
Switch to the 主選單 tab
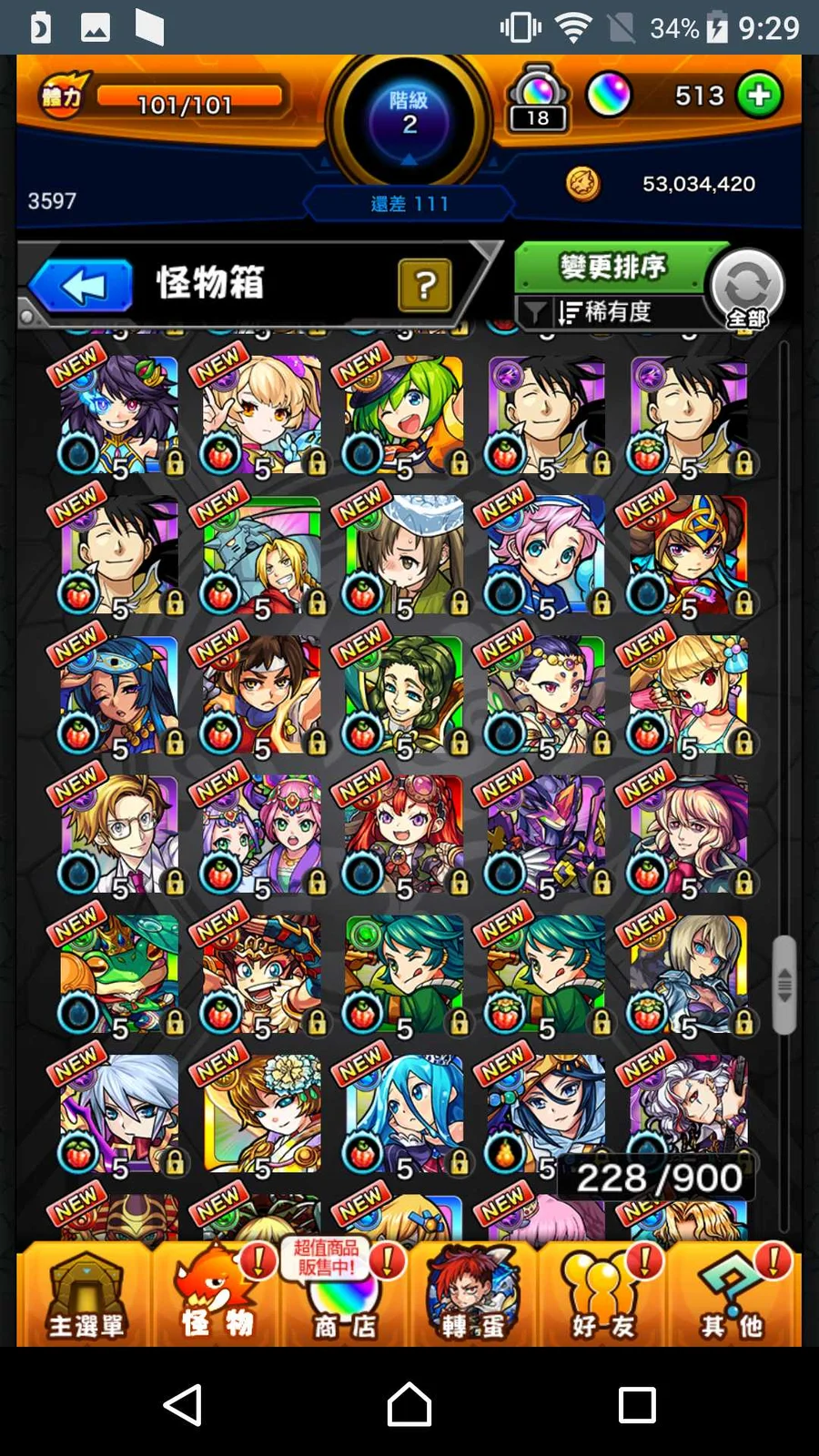pyautogui.click(x=85, y=1296)
